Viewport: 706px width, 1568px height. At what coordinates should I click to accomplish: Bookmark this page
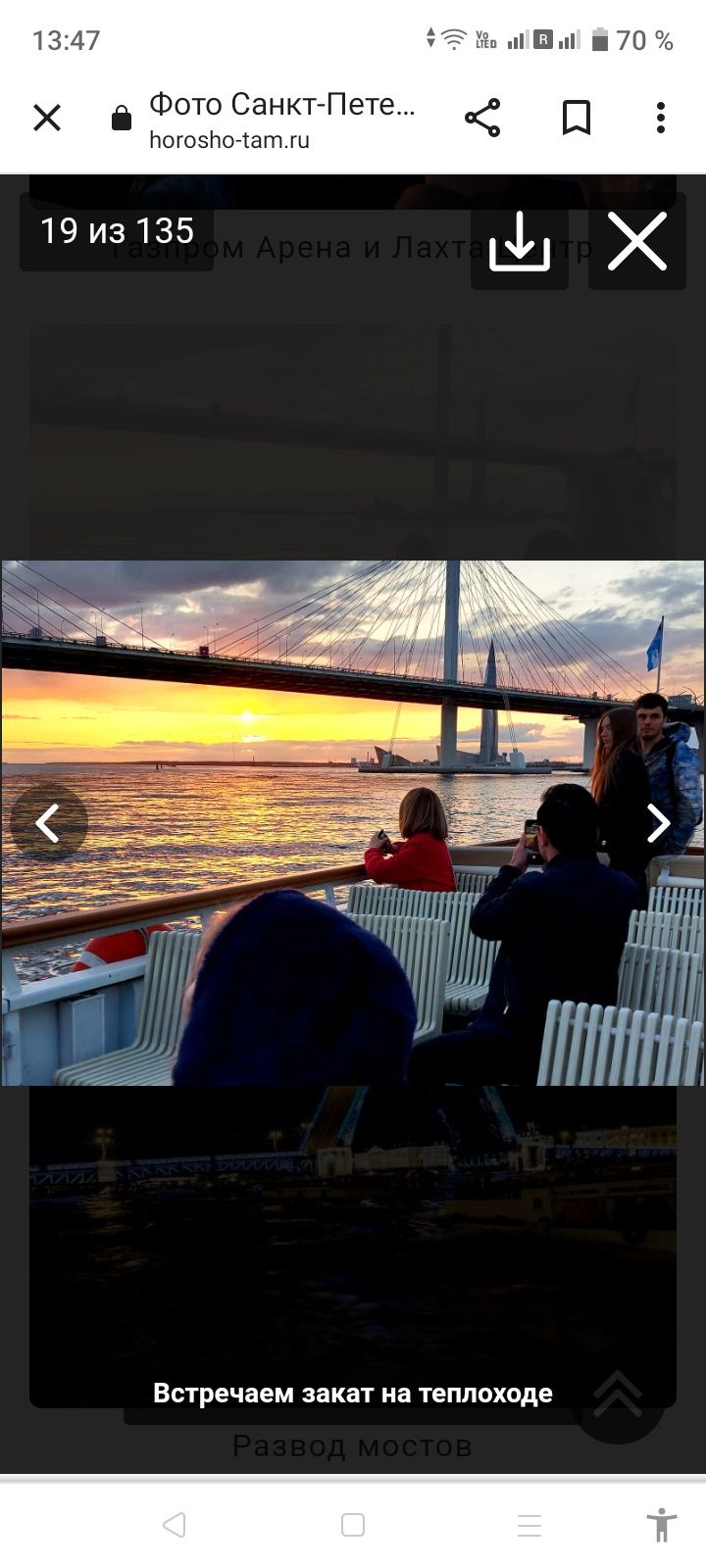pos(576,119)
